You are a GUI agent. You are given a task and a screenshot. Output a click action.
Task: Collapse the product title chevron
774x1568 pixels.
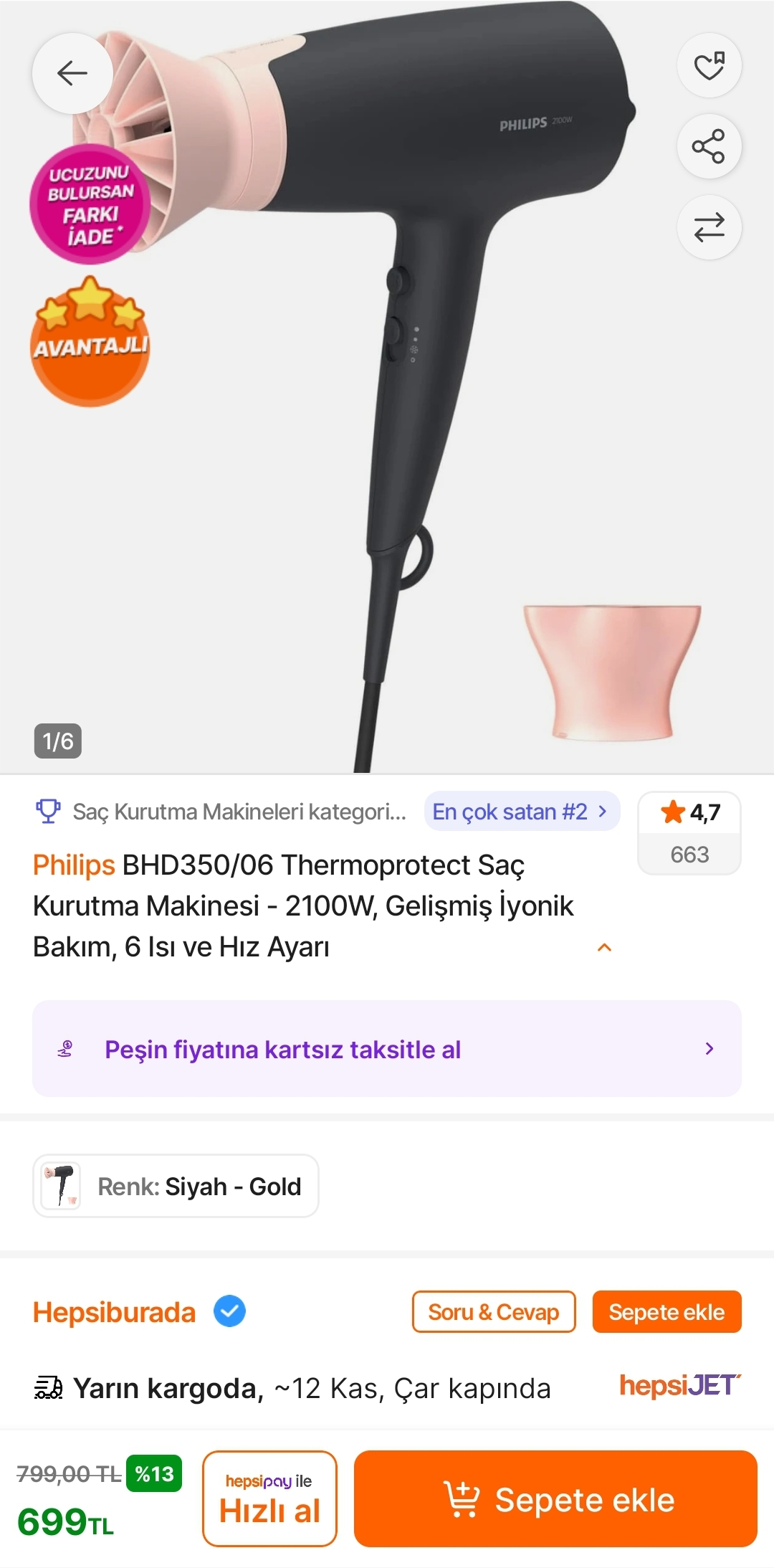click(604, 948)
